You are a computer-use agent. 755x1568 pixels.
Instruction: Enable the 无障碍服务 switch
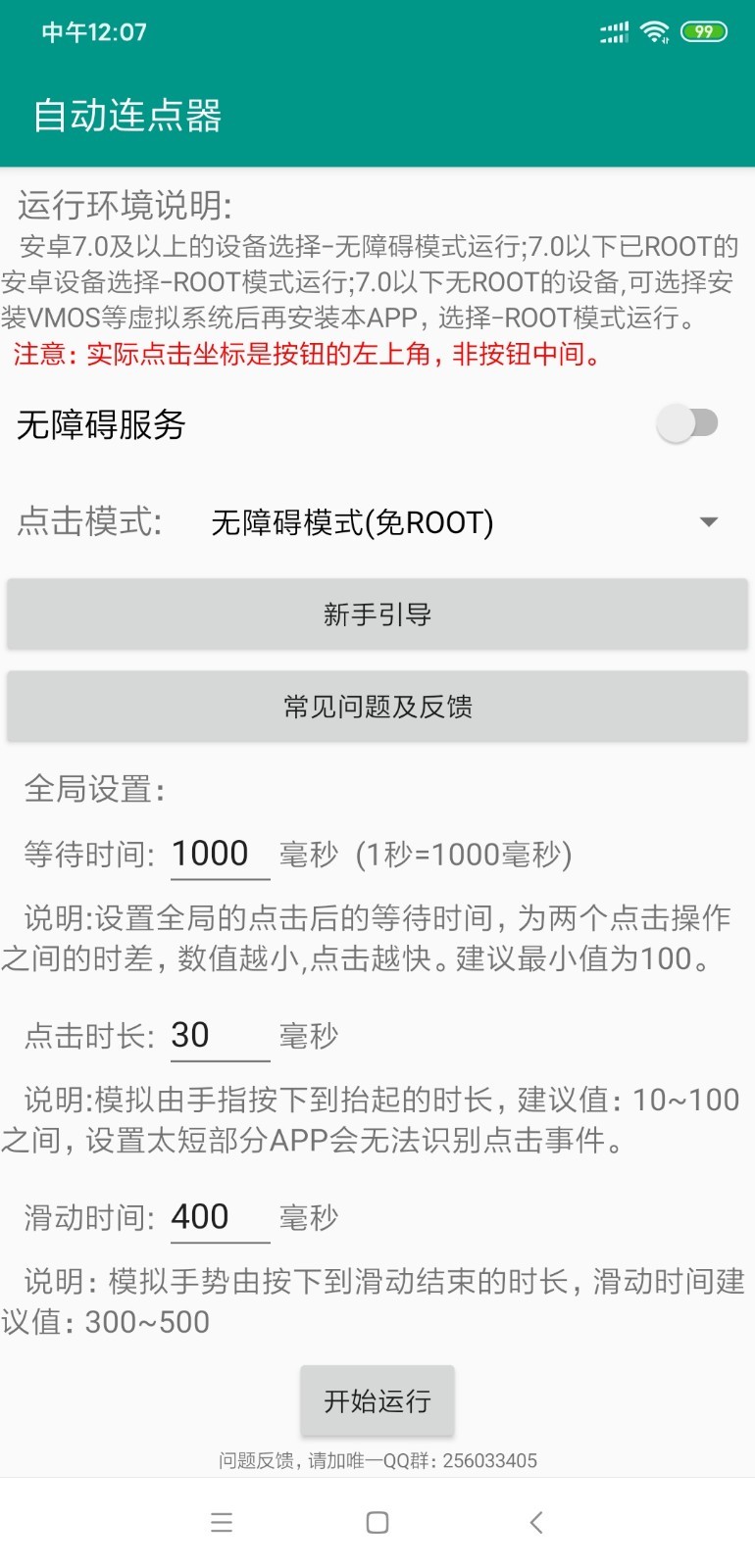[689, 421]
